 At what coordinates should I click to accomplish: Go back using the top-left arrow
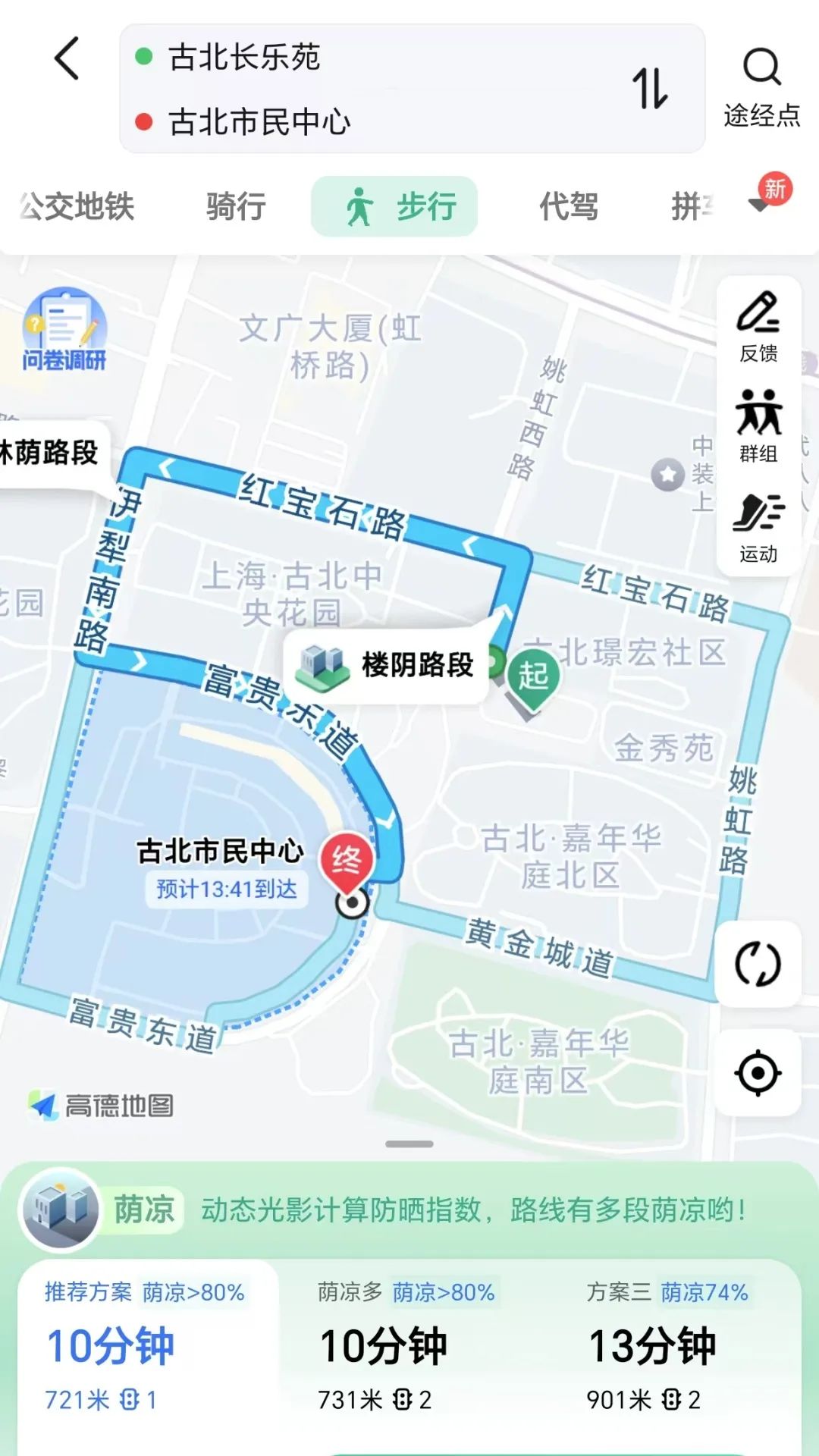tap(67, 58)
